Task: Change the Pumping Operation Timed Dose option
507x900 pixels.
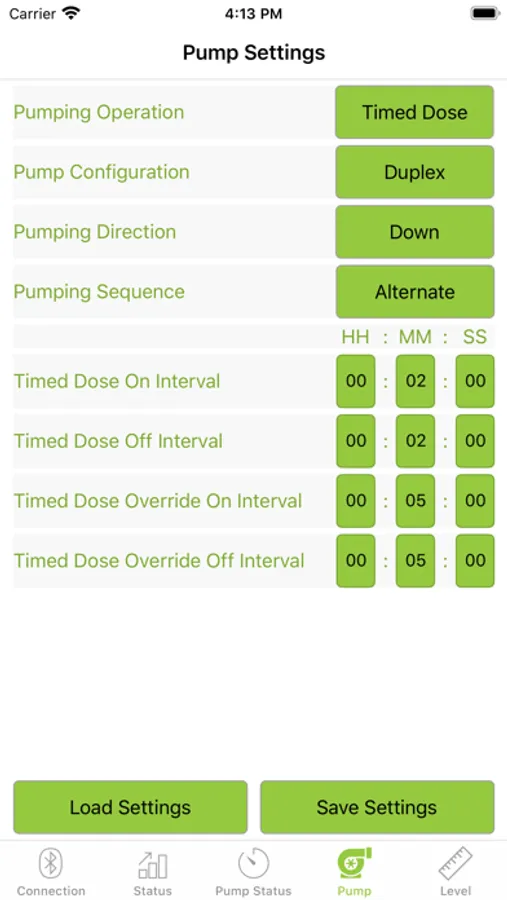Action: click(415, 112)
